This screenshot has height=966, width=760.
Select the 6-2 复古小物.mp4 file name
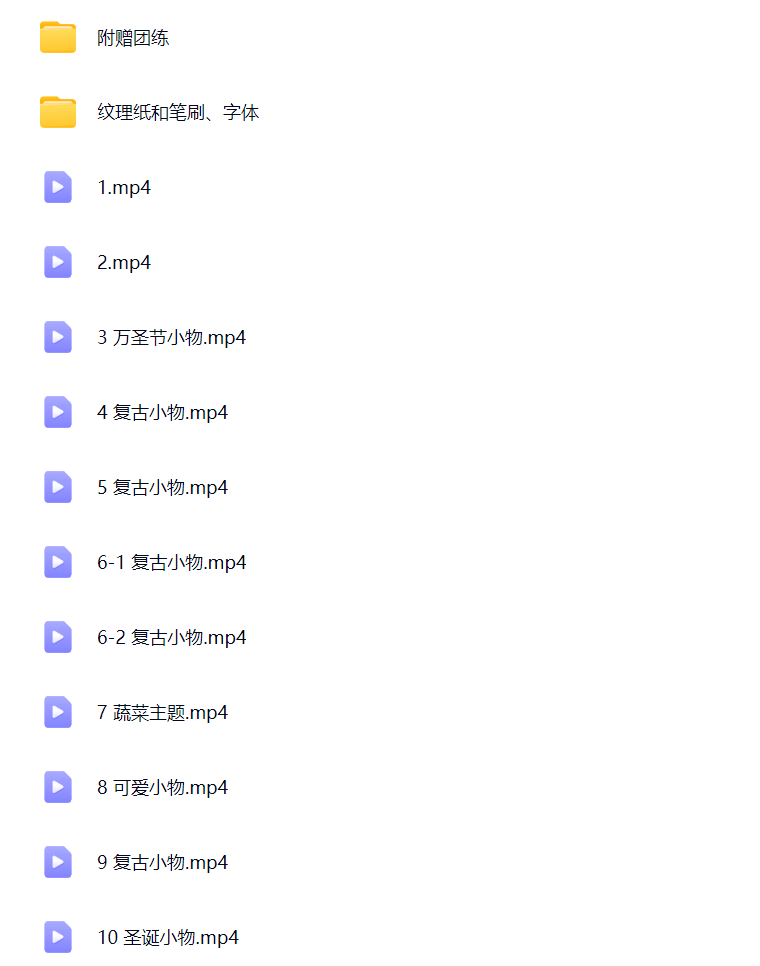pos(172,637)
